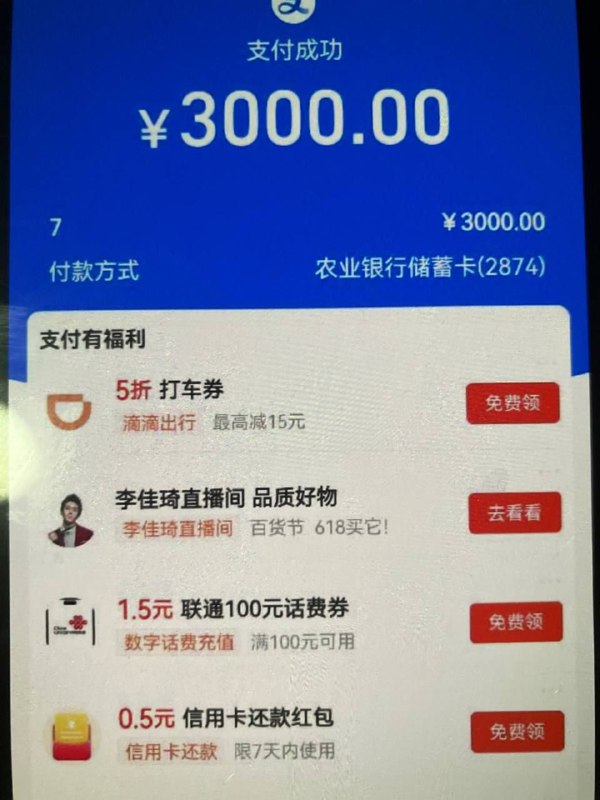Claim the free 滴滴出行 5折打车券

point(513,403)
